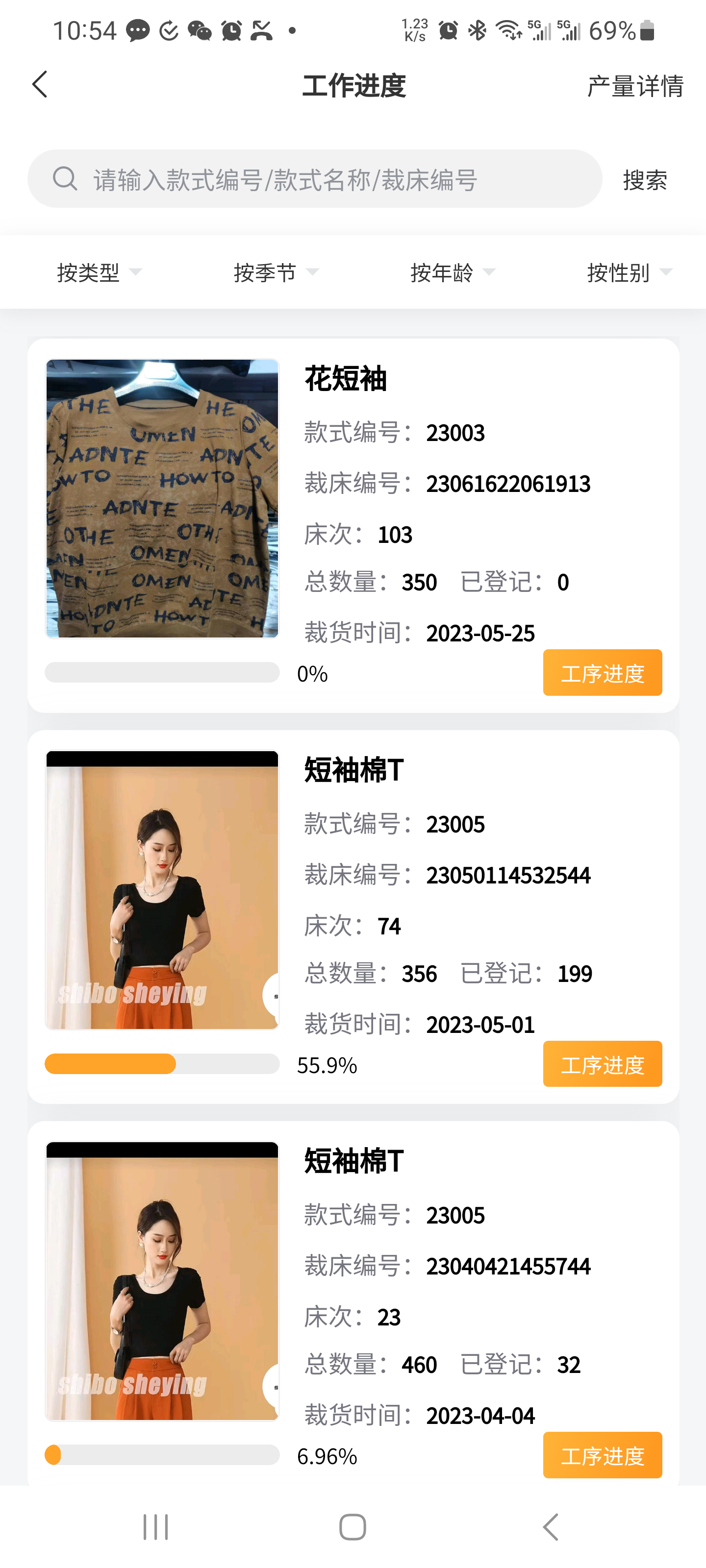This screenshot has height=1568, width=706.
Task: Open the 按年龄 filter dropdown
Action: (452, 272)
